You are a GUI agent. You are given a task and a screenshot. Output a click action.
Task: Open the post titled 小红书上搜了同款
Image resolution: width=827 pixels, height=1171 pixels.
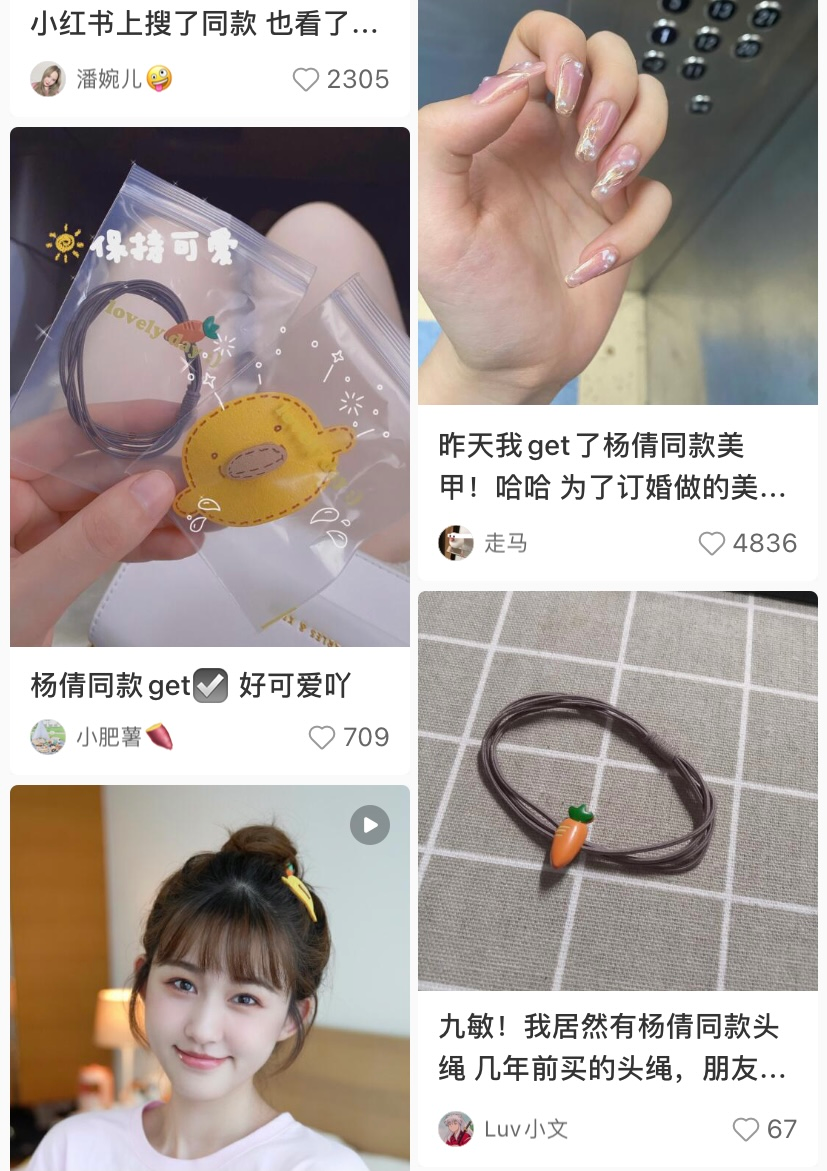coord(205,25)
